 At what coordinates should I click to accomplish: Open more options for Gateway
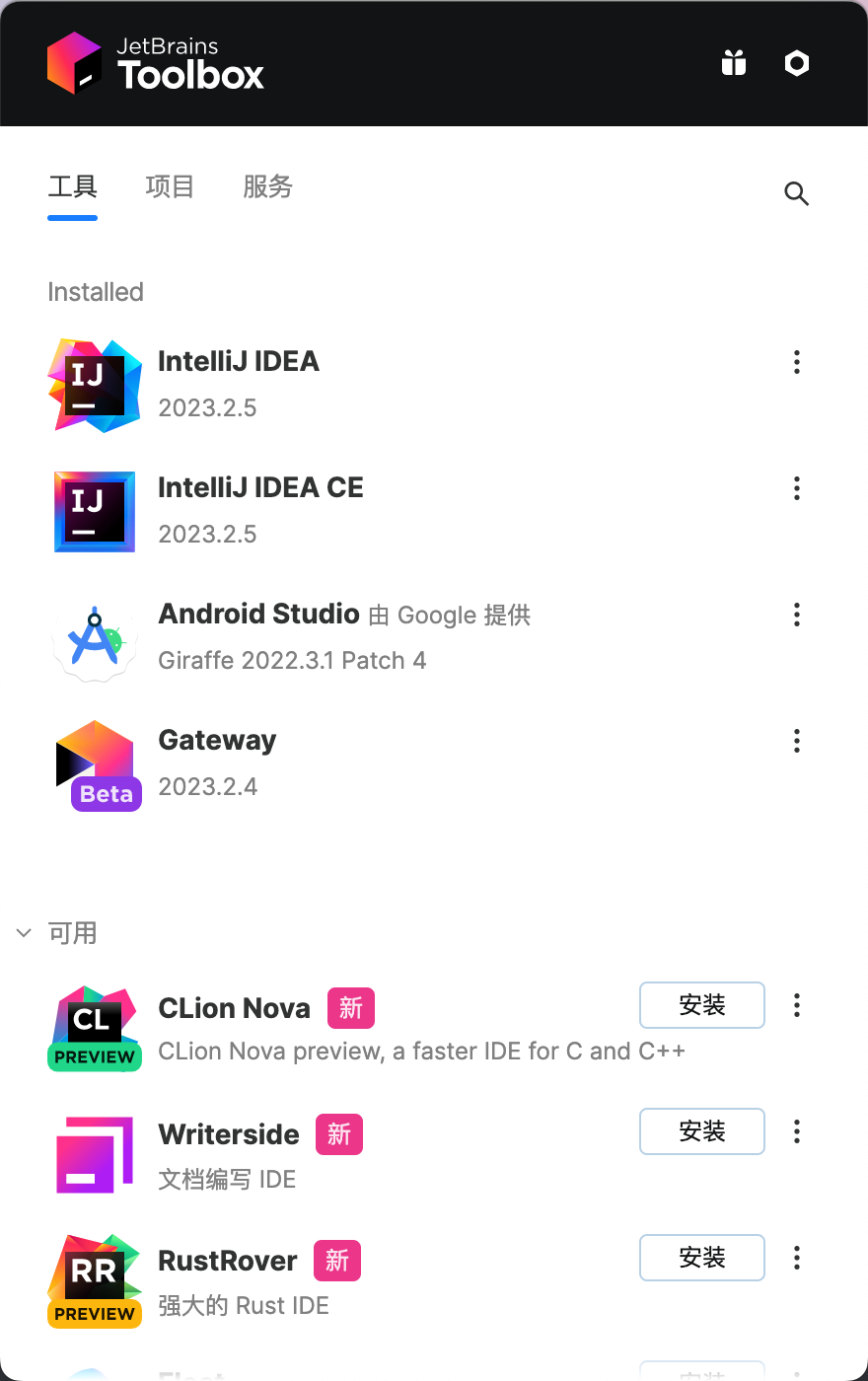[796, 741]
